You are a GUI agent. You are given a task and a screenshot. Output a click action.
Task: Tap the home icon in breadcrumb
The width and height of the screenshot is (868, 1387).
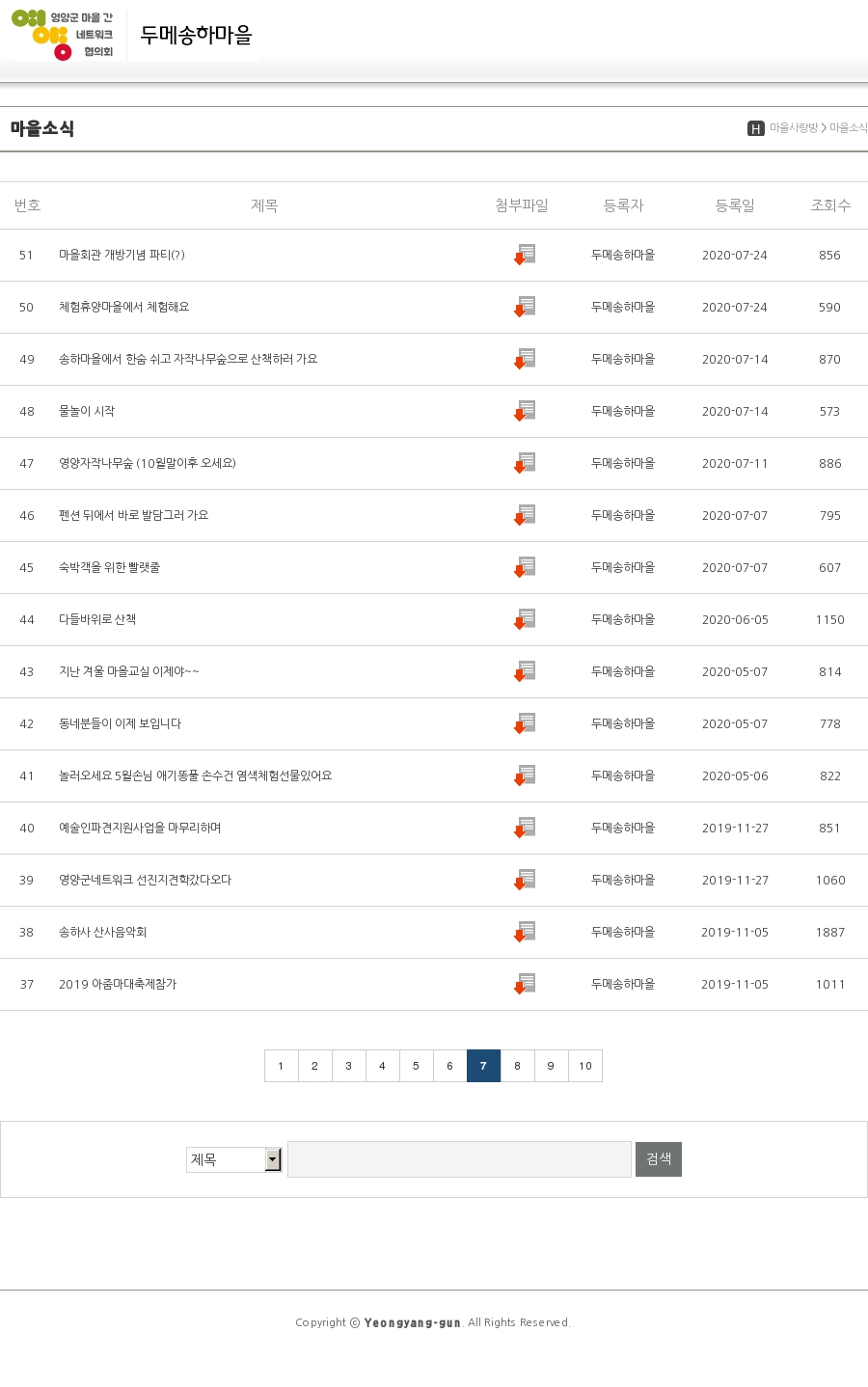point(755,128)
